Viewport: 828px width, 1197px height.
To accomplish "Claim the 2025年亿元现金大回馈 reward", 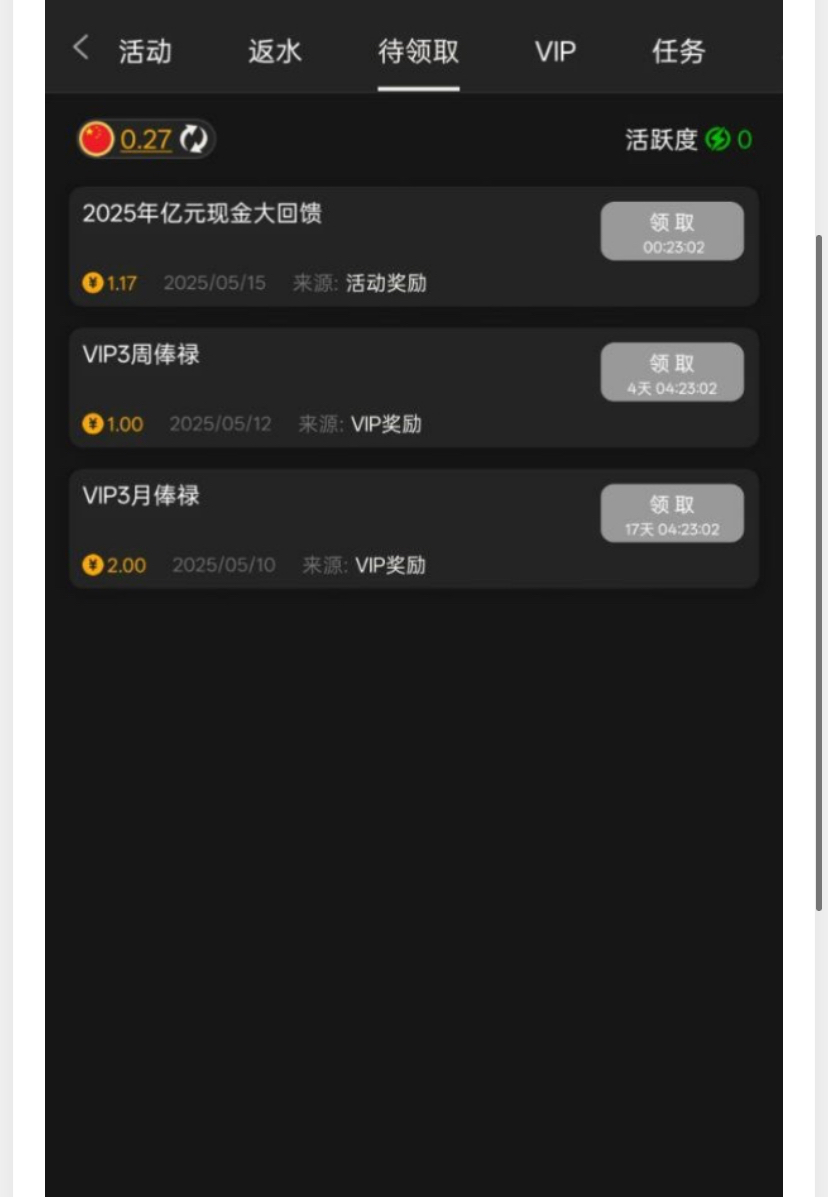I will tap(672, 231).
